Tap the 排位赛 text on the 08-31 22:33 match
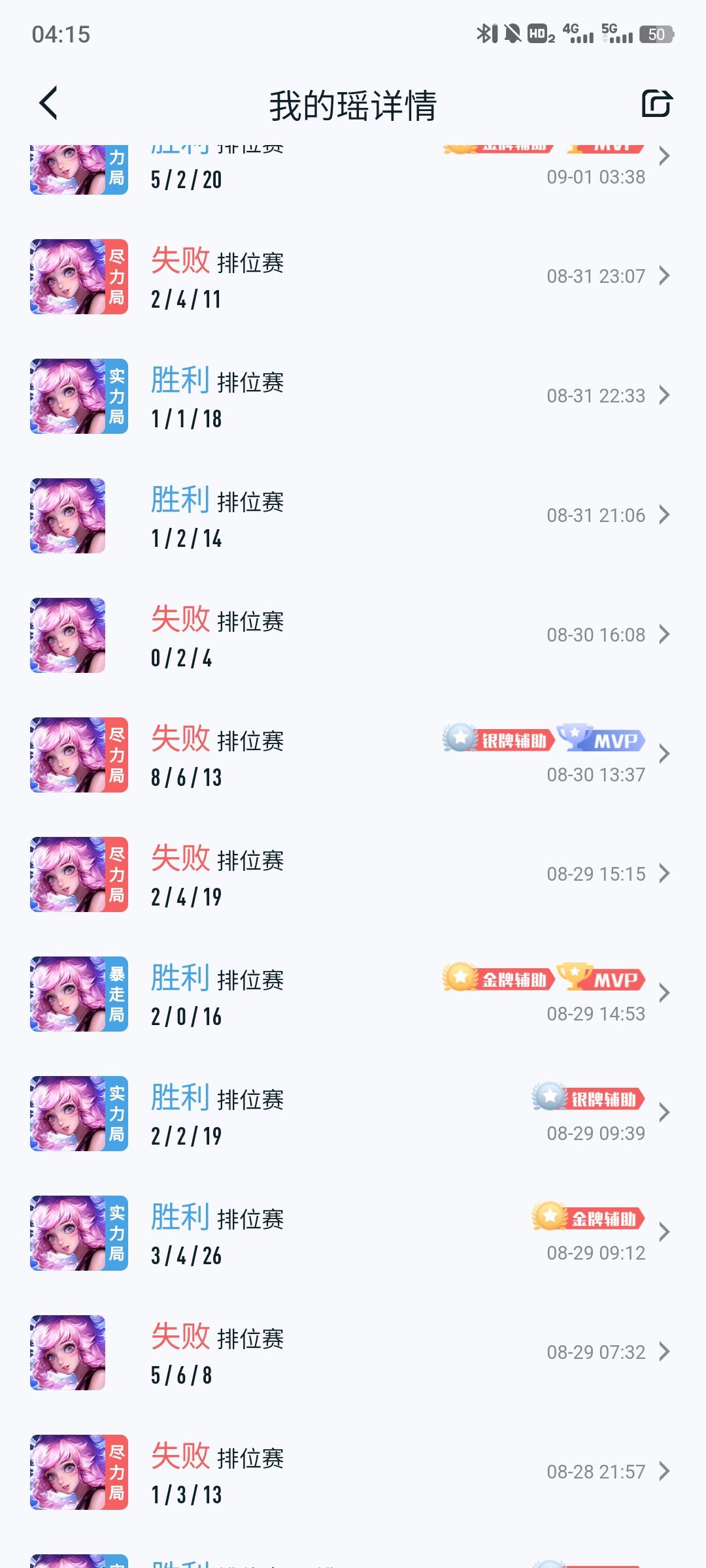This screenshot has height=1568, width=706. pos(255,384)
